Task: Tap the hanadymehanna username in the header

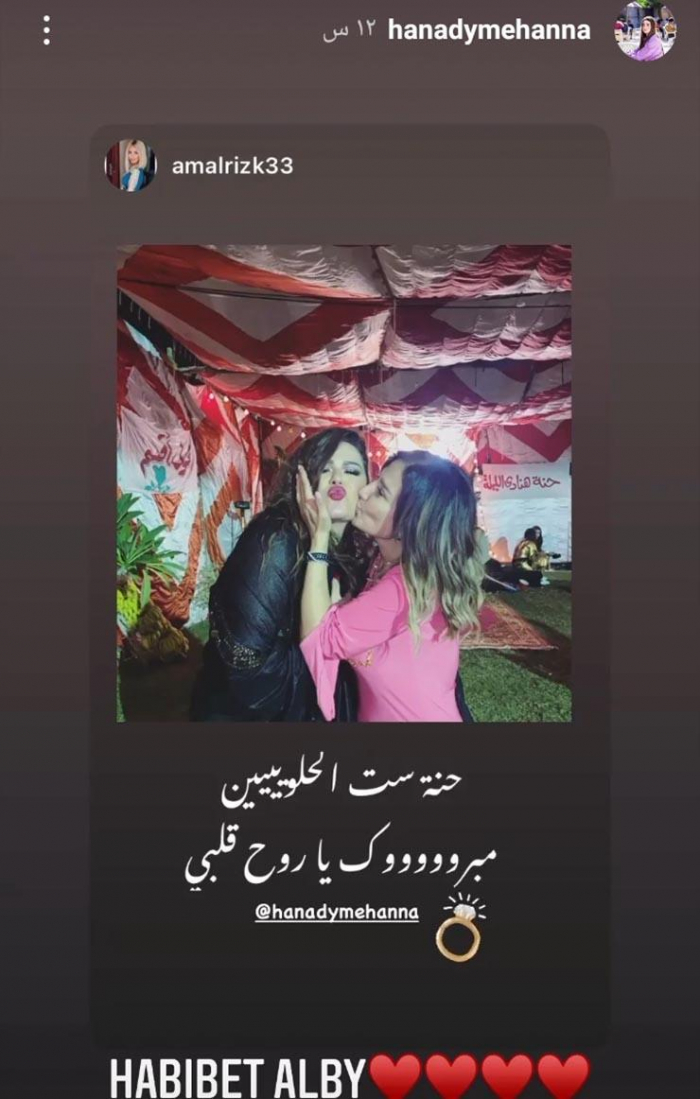Action: click(488, 31)
